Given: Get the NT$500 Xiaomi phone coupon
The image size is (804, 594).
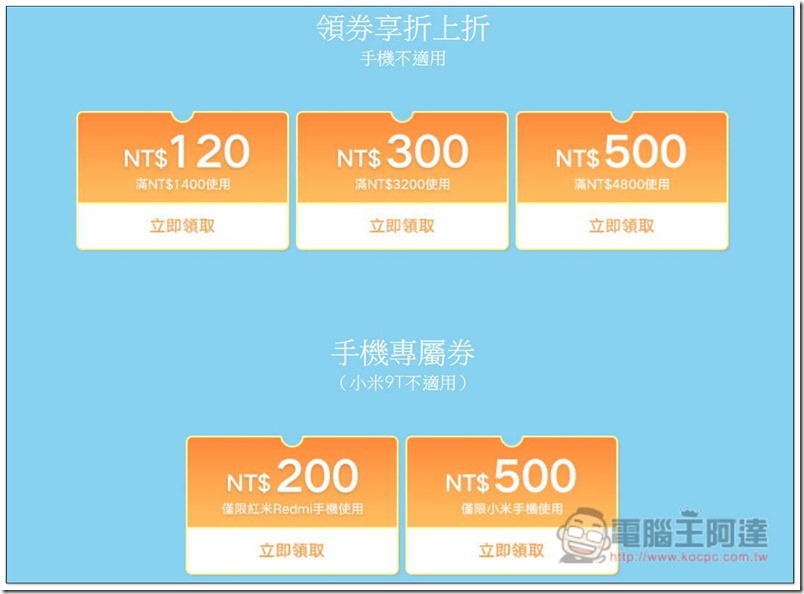Looking at the screenshot, I should tap(511, 550).
